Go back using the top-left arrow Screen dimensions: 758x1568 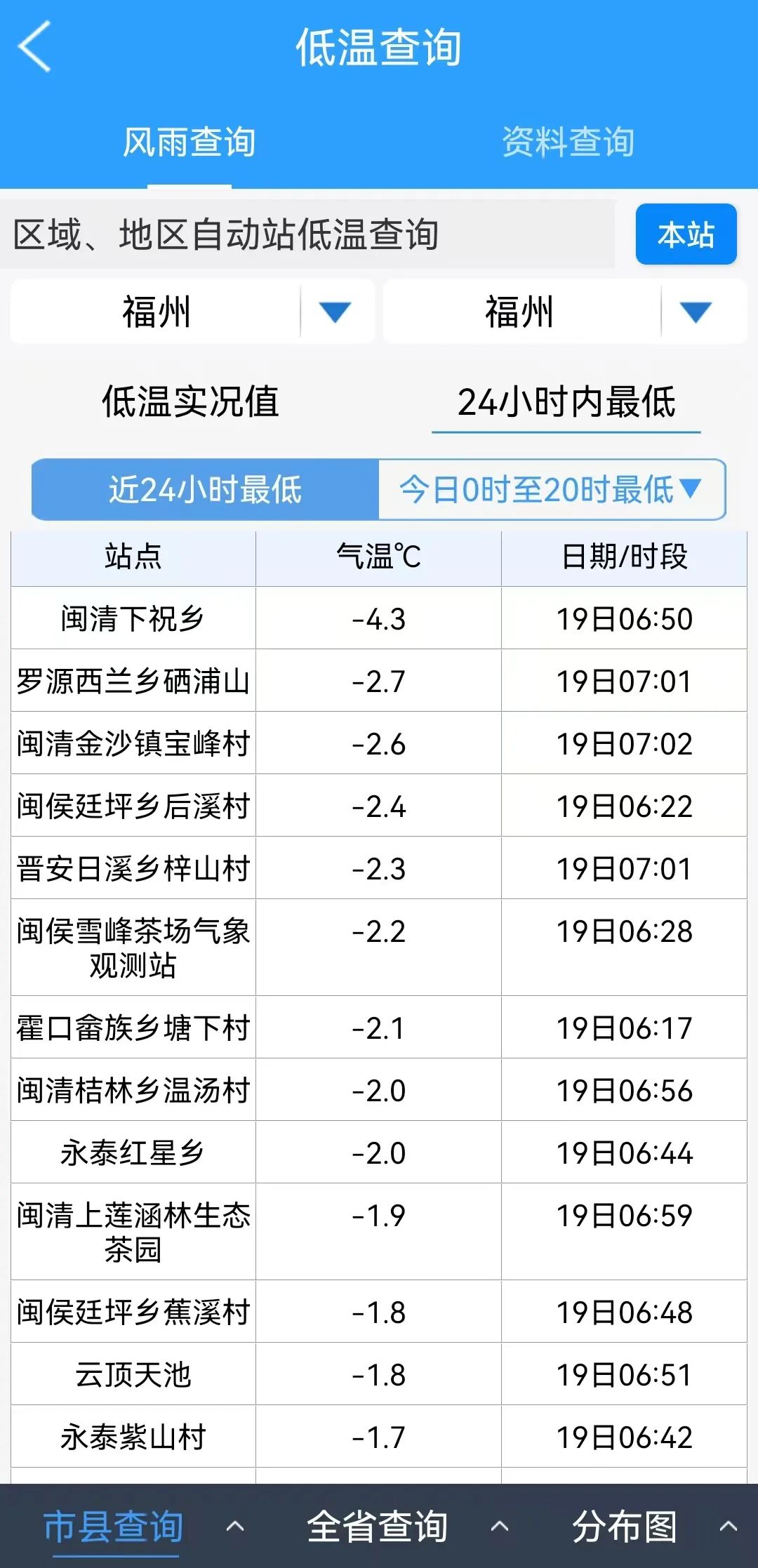coord(35,46)
